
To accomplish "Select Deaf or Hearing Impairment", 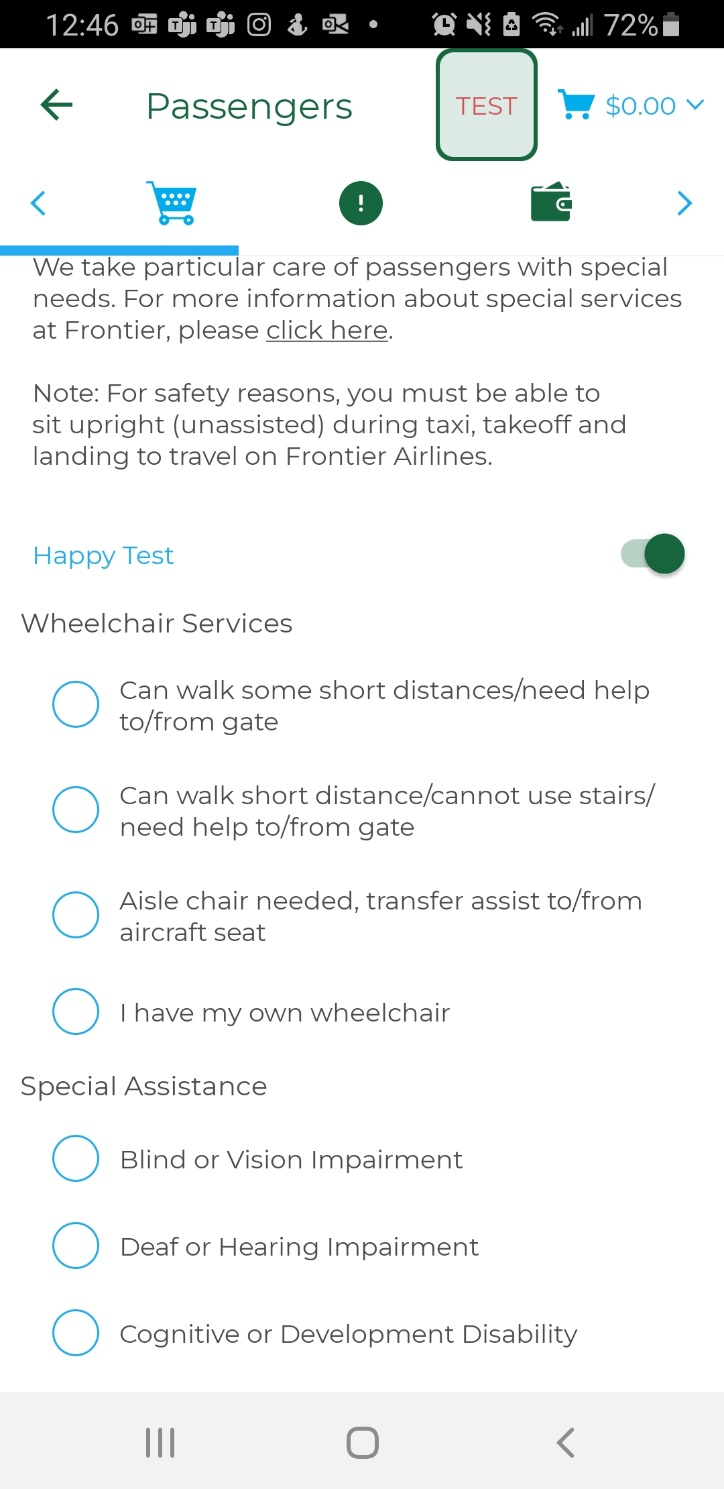I will pyautogui.click(x=76, y=1246).
